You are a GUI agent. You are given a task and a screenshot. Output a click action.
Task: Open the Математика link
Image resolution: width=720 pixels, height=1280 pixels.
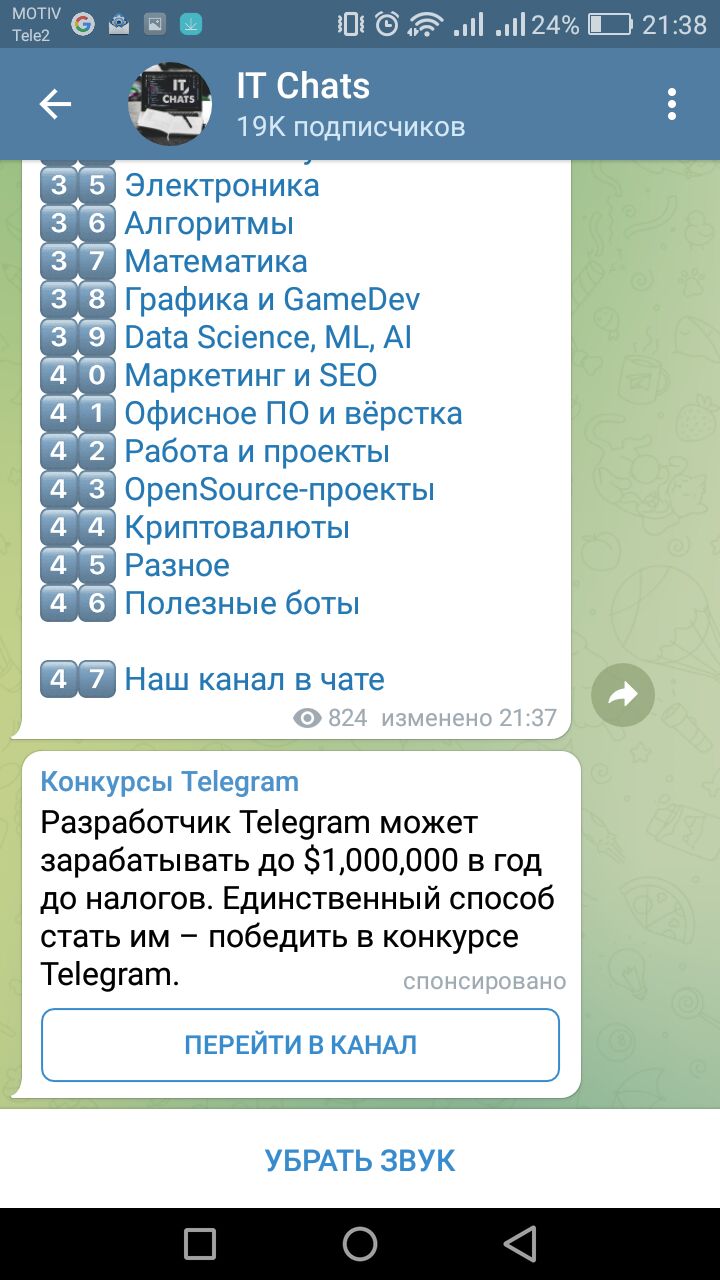[215, 261]
